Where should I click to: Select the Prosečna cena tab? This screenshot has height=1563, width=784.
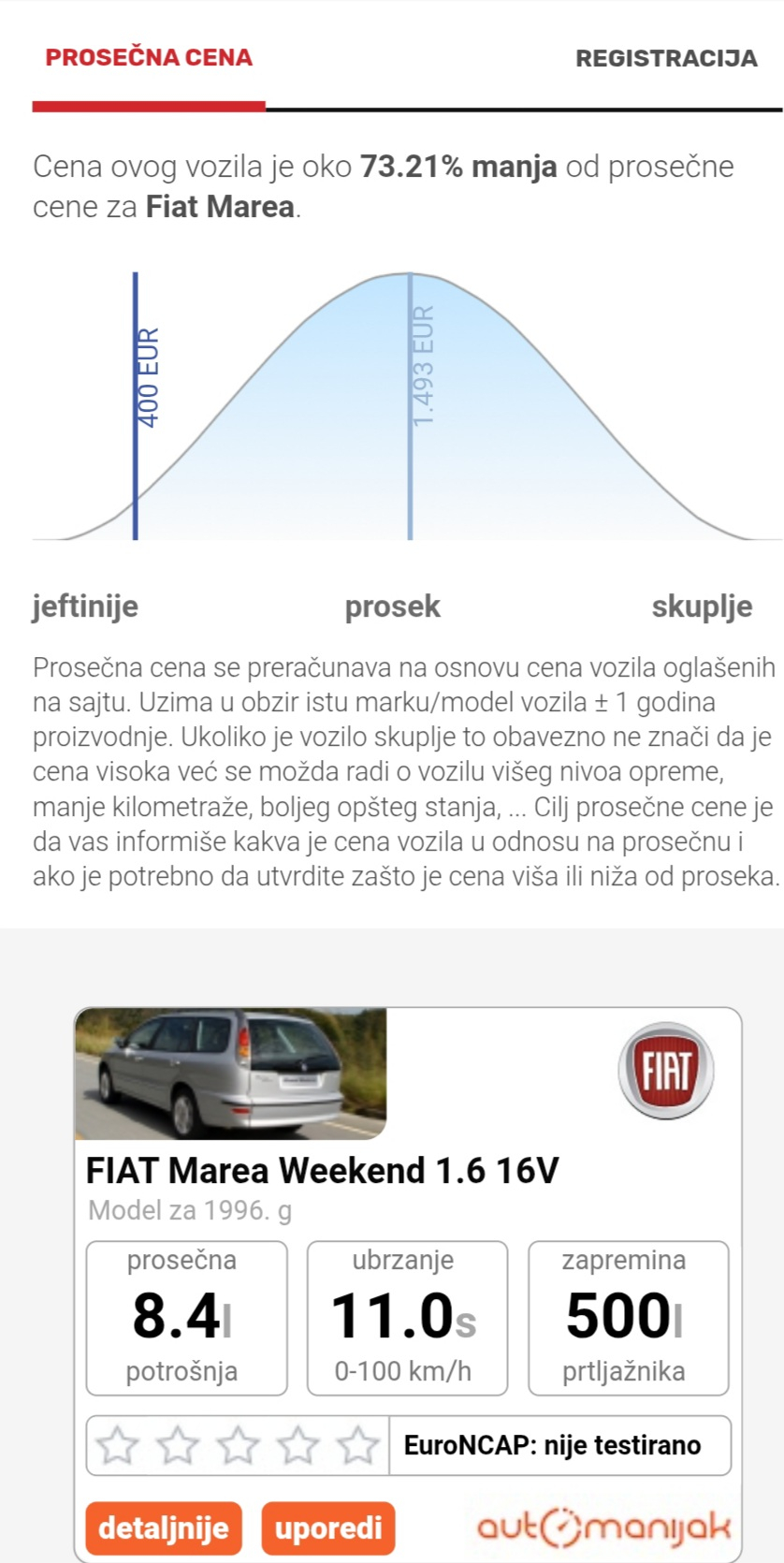[149, 57]
